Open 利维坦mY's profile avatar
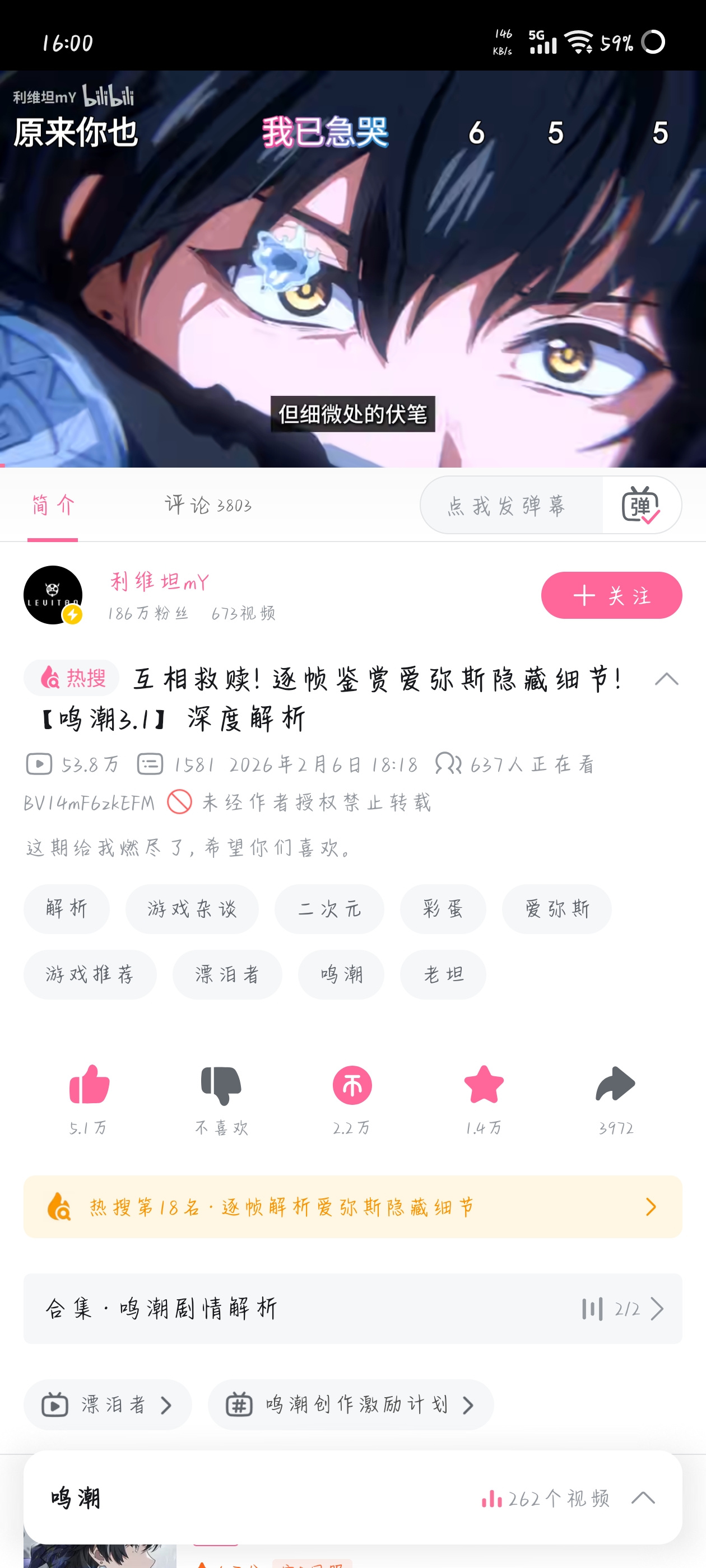Image resolution: width=706 pixels, height=1568 pixels. (x=53, y=595)
